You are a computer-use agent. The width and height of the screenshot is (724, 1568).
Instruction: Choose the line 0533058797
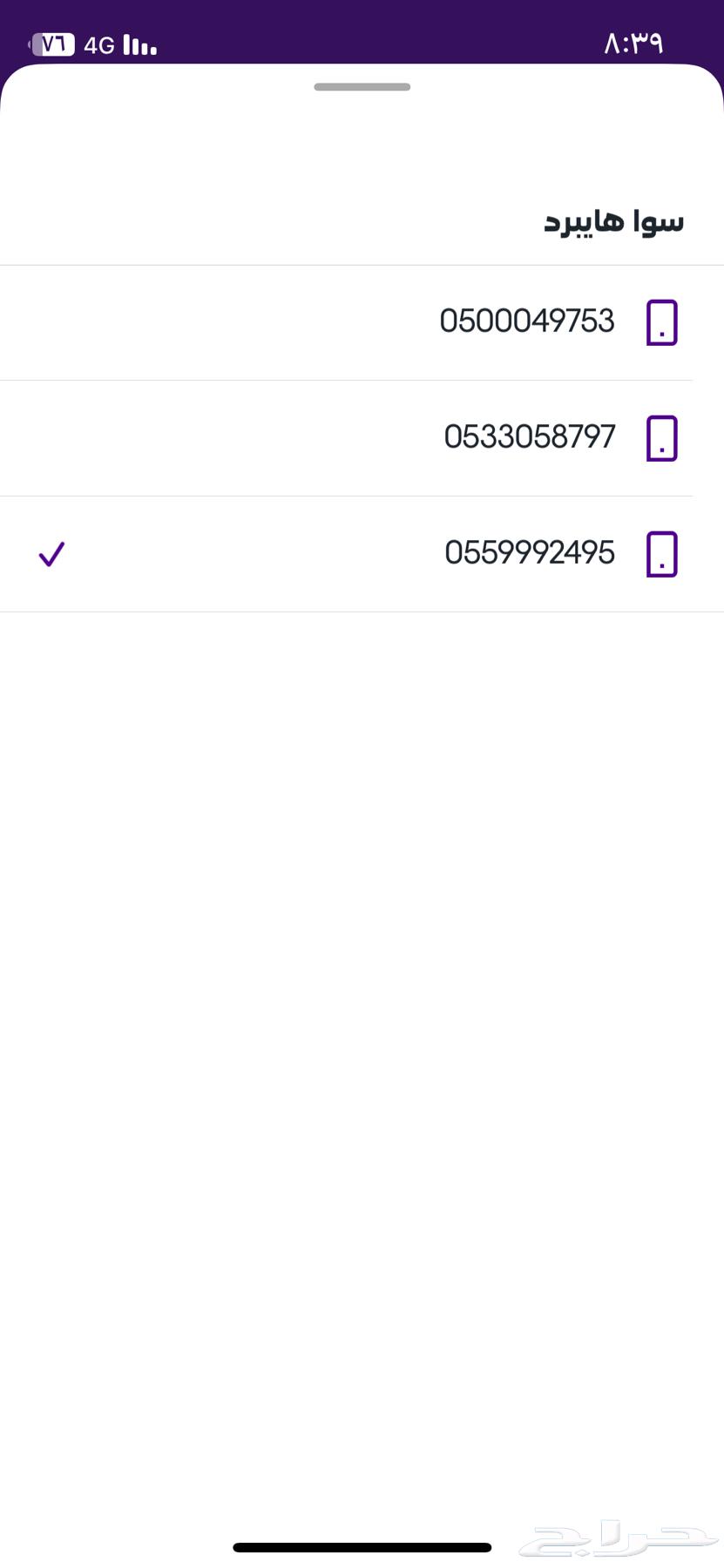362,438
